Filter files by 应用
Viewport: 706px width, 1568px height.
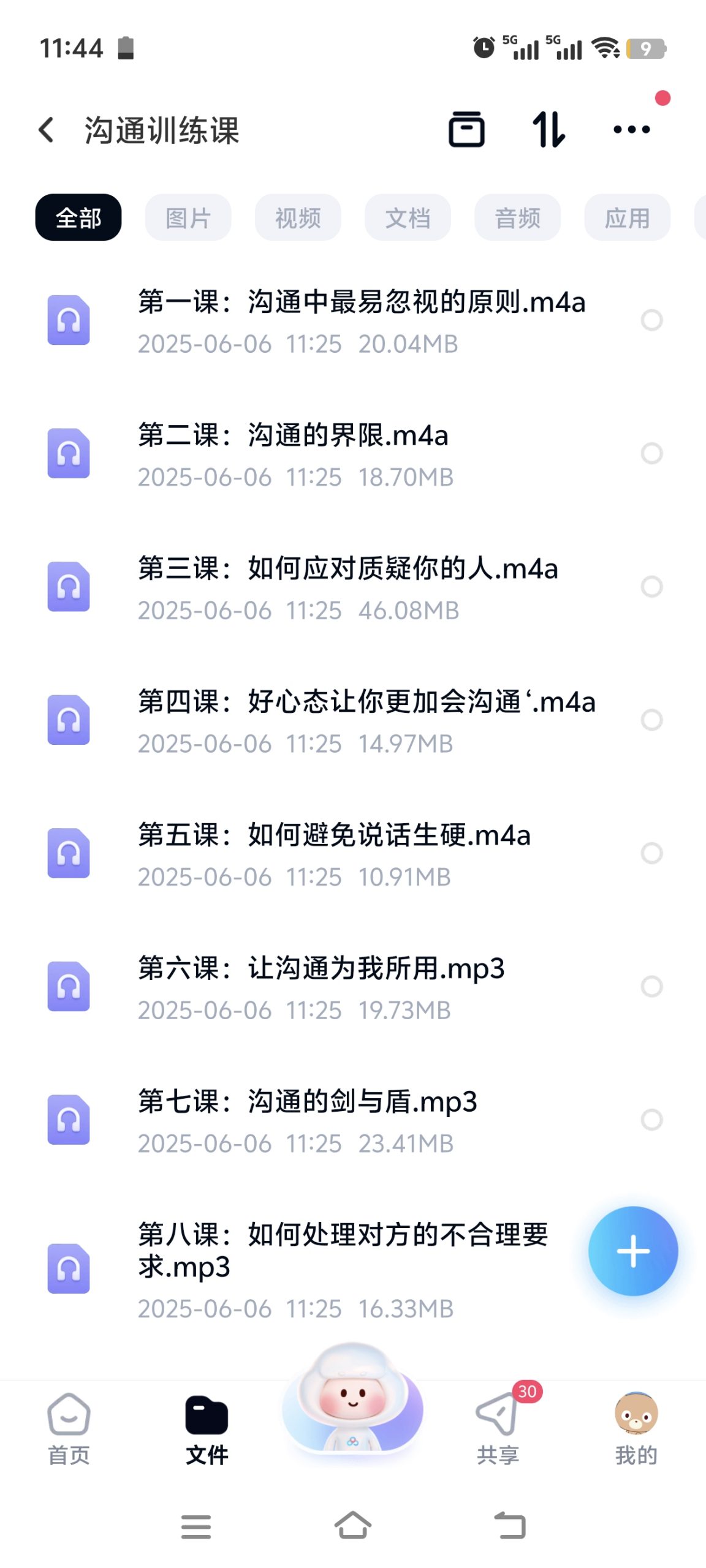click(x=627, y=217)
